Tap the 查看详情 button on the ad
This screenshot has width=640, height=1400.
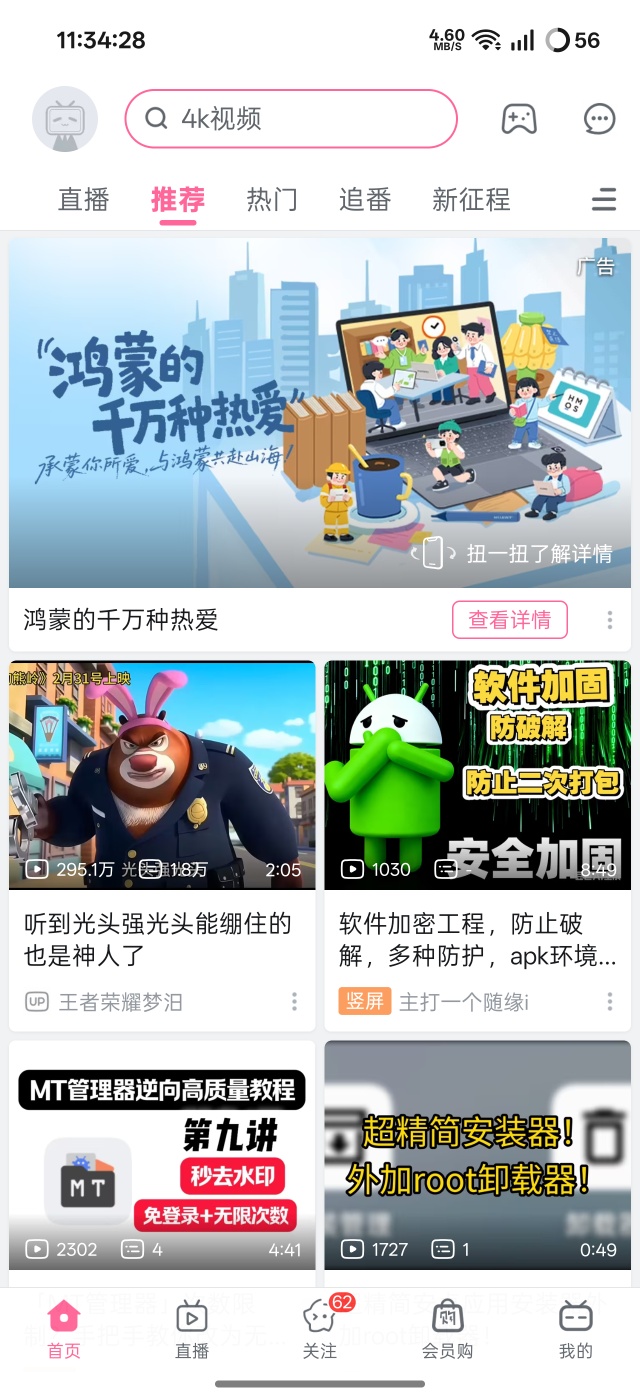pyautogui.click(x=510, y=620)
